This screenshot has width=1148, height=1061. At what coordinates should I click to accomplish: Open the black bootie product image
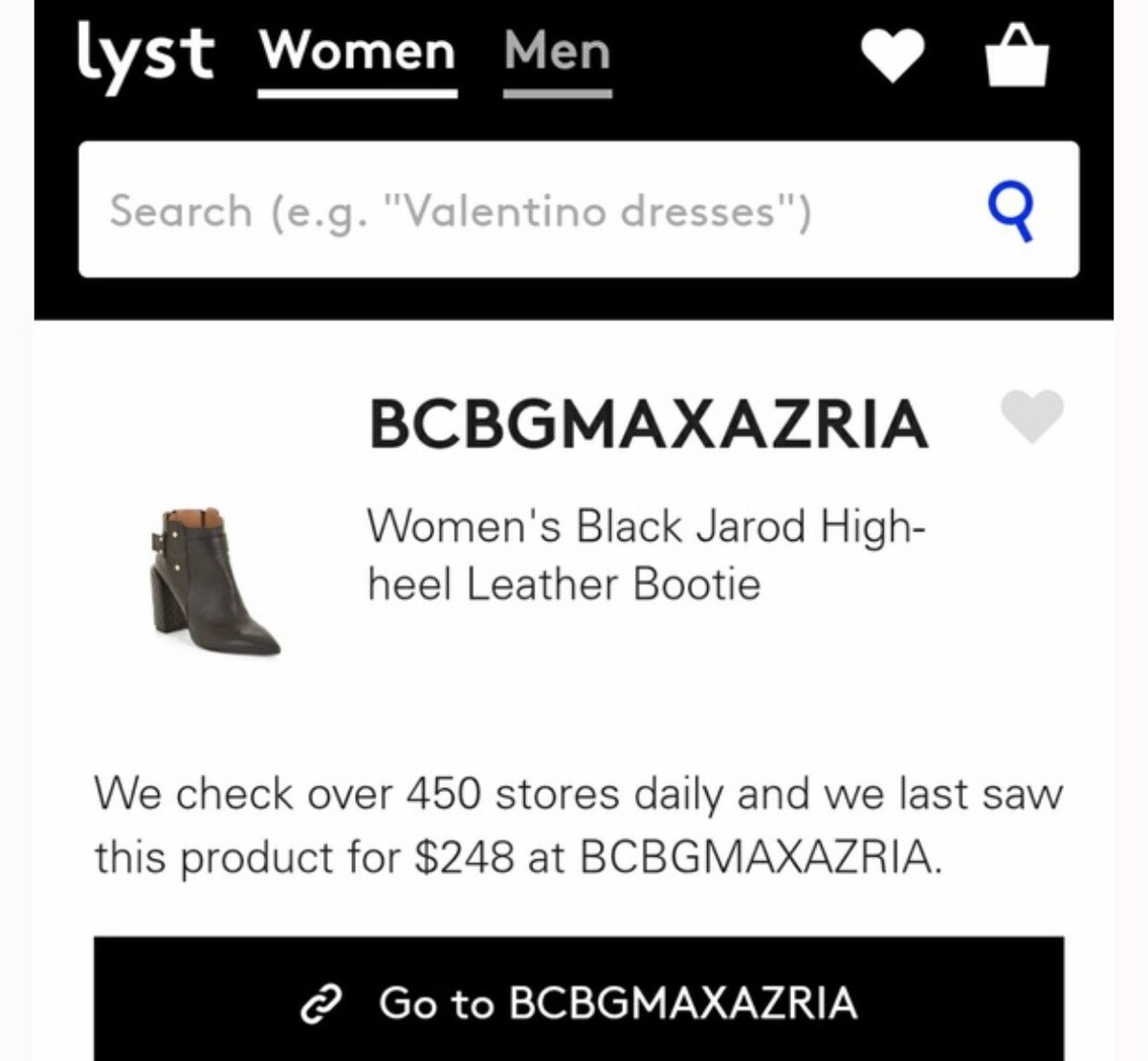[212, 582]
